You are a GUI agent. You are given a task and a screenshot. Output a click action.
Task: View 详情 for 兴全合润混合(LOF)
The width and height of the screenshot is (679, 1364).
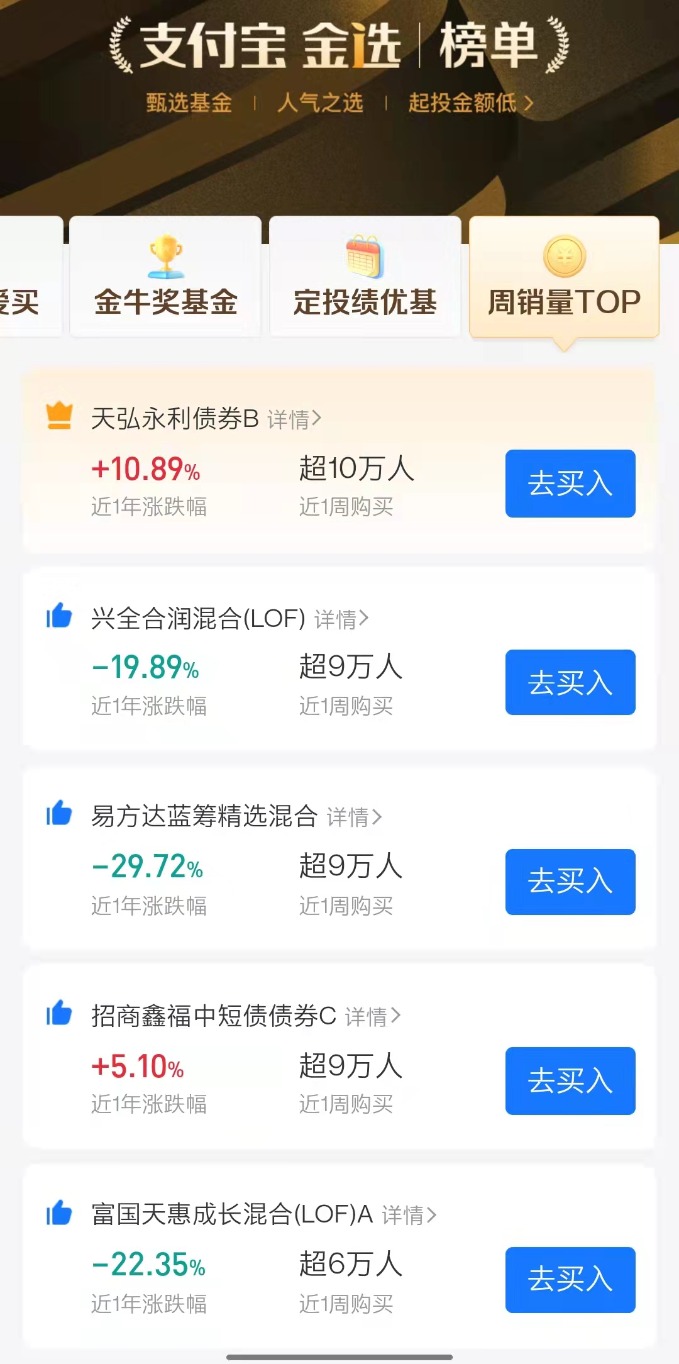tap(341, 619)
